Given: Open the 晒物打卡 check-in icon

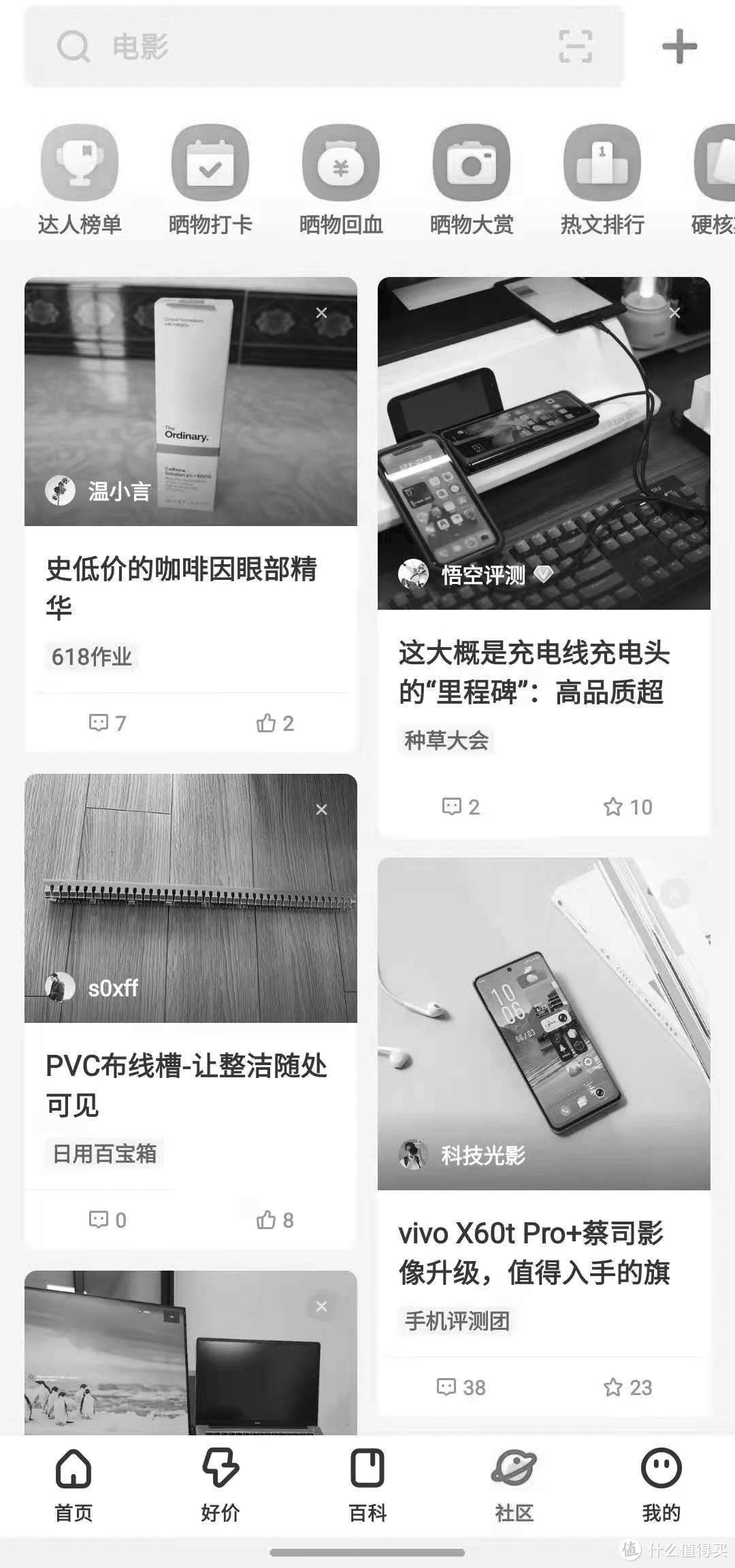Looking at the screenshot, I should click(208, 163).
